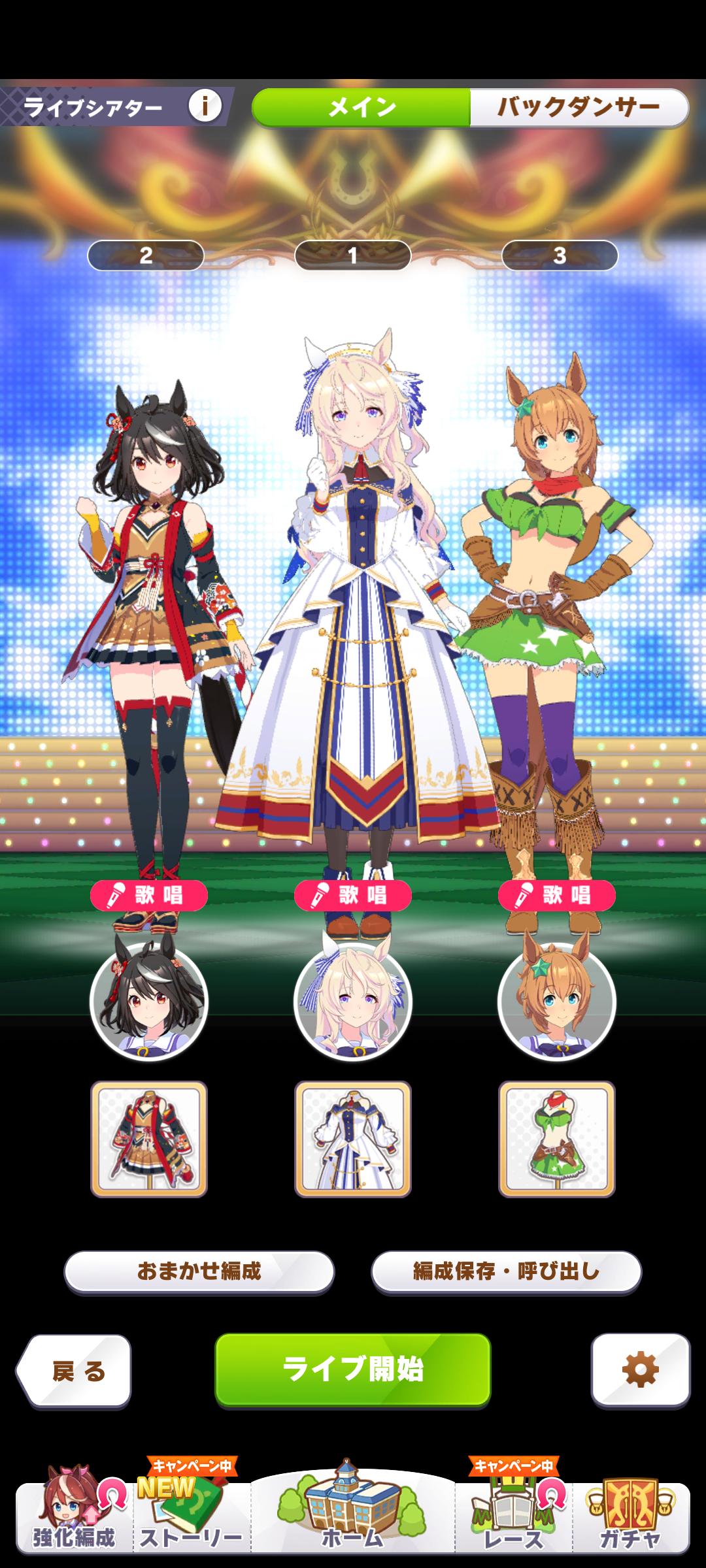Open live settings gear button
The height and width of the screenshot is (1568, 706).
click(x=640, y=1369)
